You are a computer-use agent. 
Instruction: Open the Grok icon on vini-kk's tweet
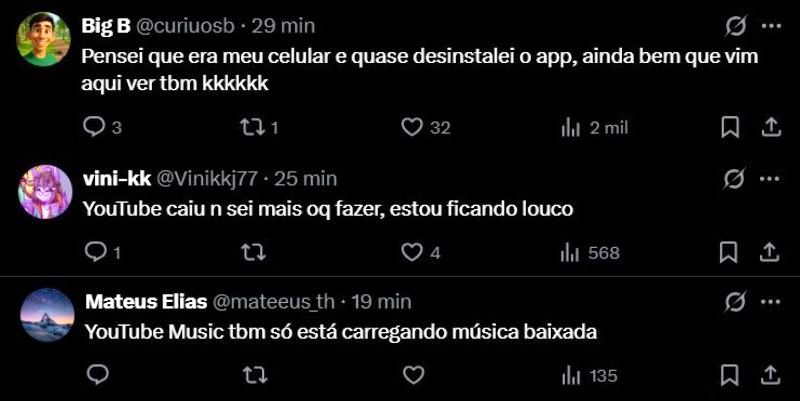pyautogui.click(x=734, y=178)
